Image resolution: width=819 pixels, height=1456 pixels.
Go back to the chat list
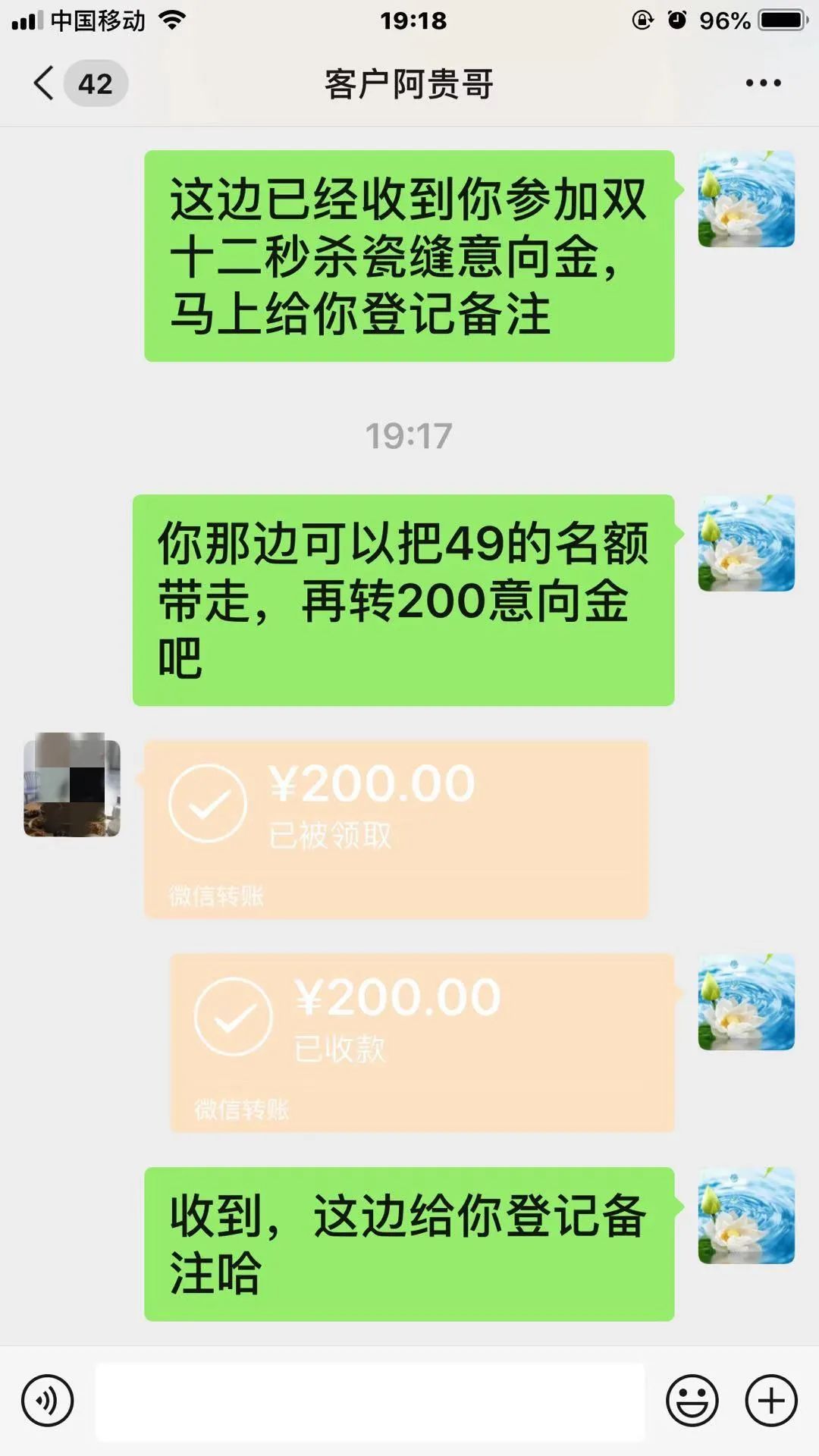click(45, 83)
